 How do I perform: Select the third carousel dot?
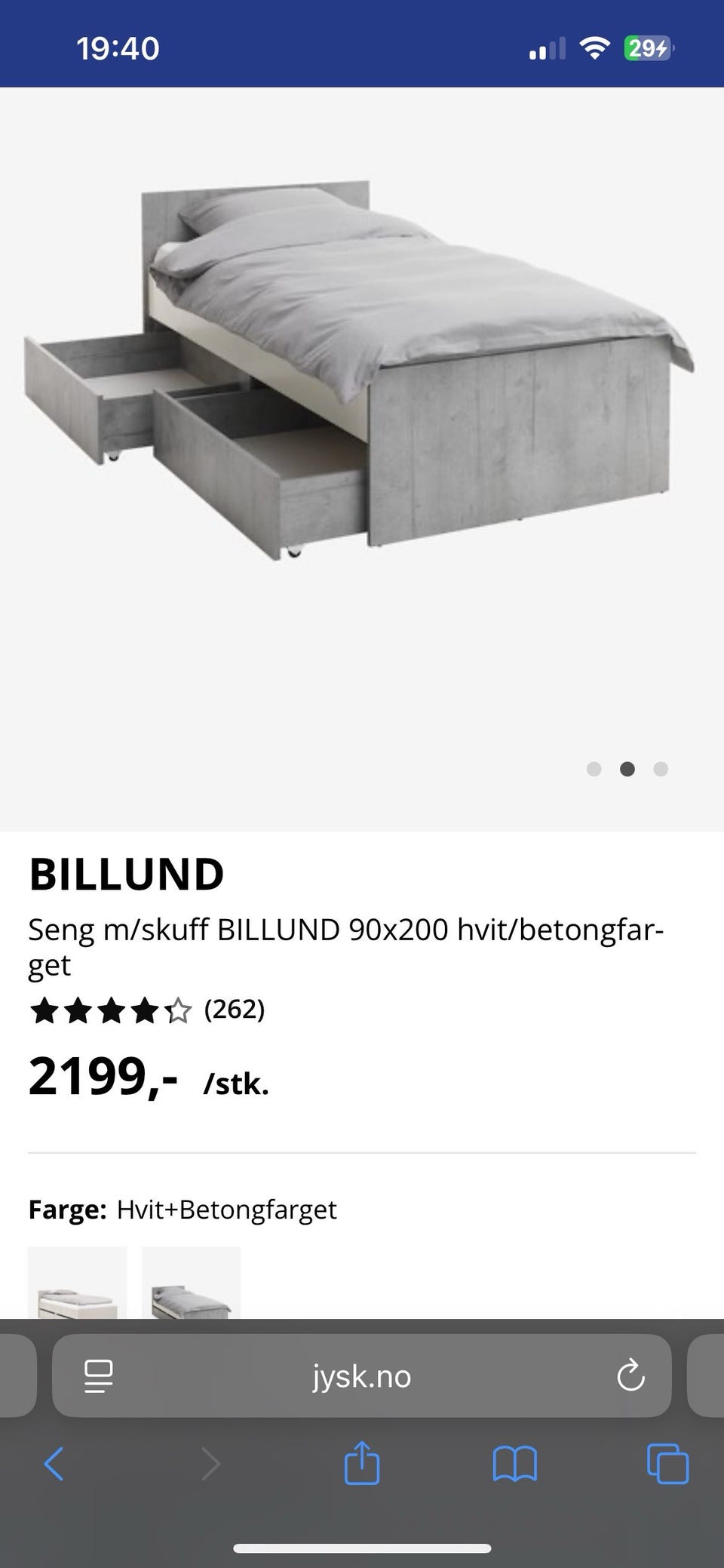(661, 769)
